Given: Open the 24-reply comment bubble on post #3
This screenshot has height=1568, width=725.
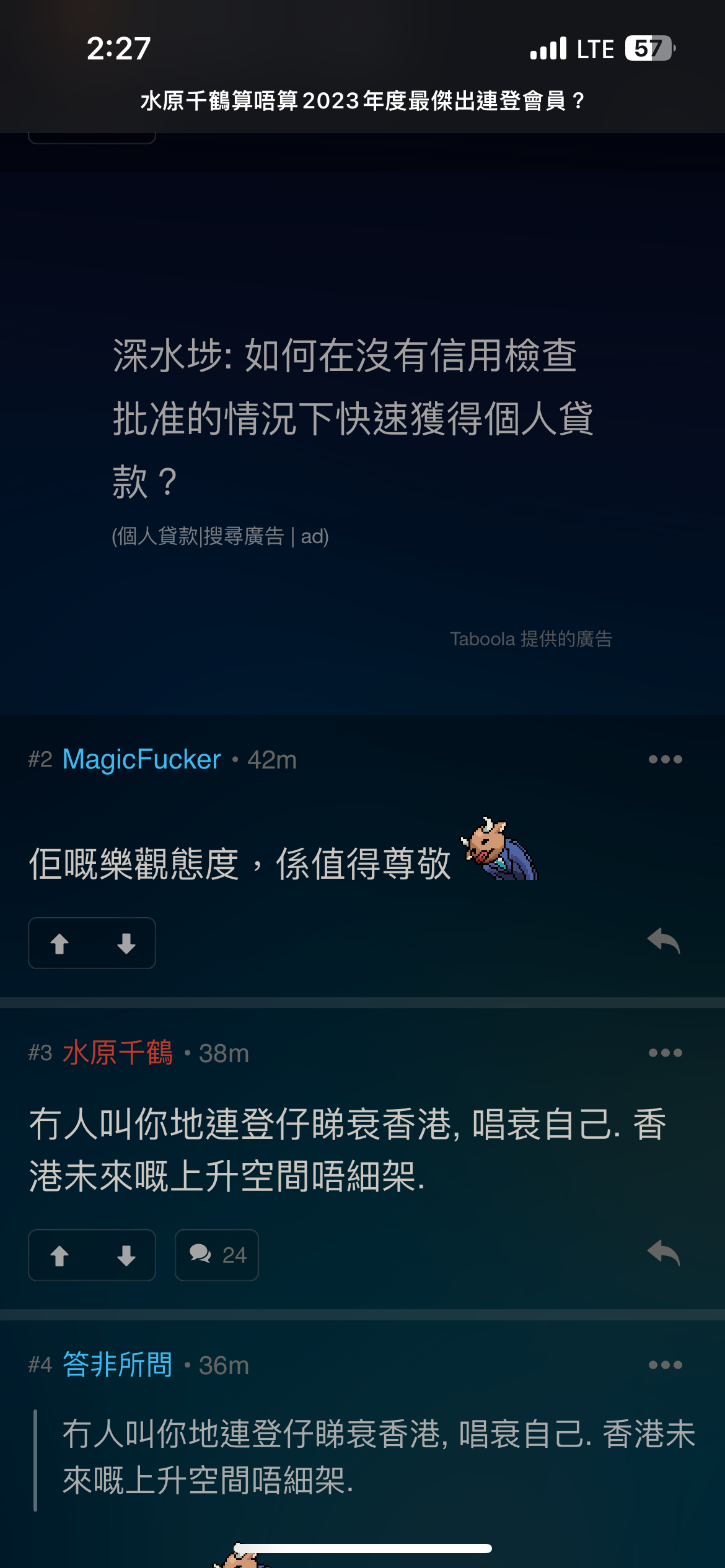Looking at the screenshot, I should coord(216,1255).
